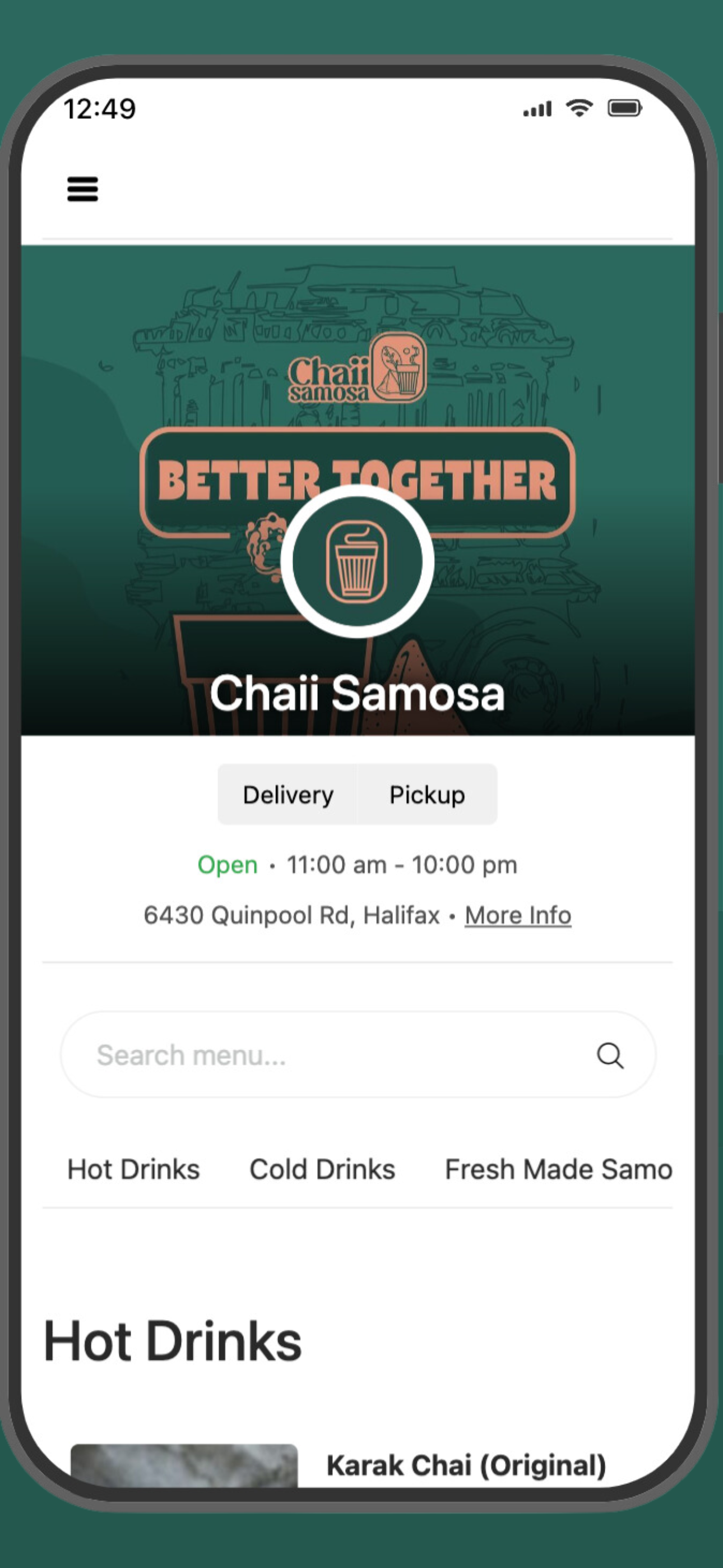Toggle between Delivery and Pickup
The height and width of the screenshot is (1568, 723).
click(358, 794)
